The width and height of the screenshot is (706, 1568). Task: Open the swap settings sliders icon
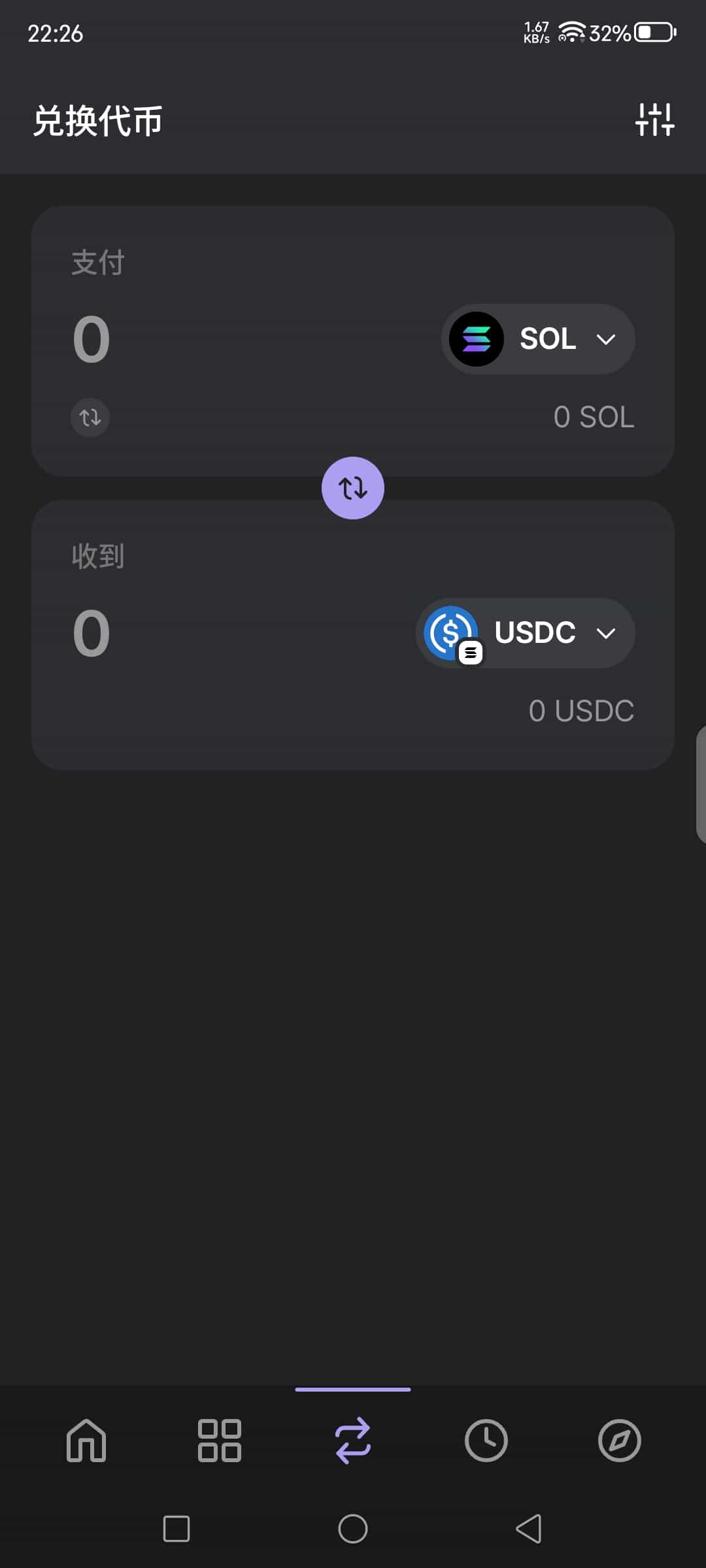654,120
